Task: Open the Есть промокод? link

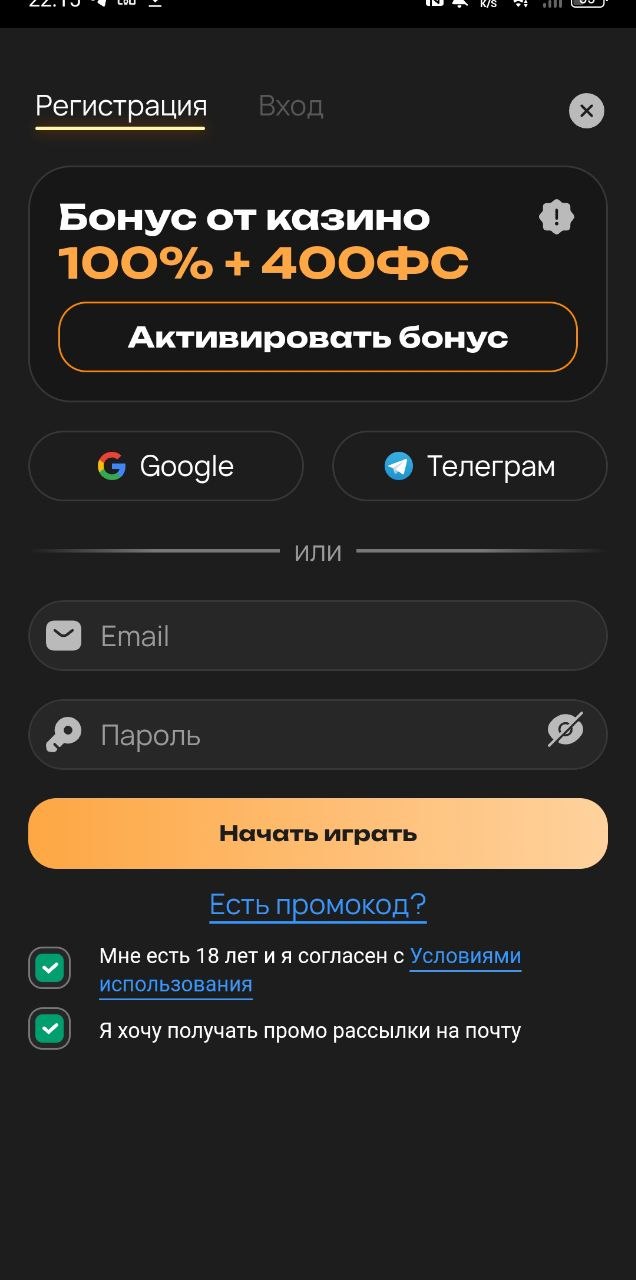Action: pyautogui.click(x=318, y=906)
